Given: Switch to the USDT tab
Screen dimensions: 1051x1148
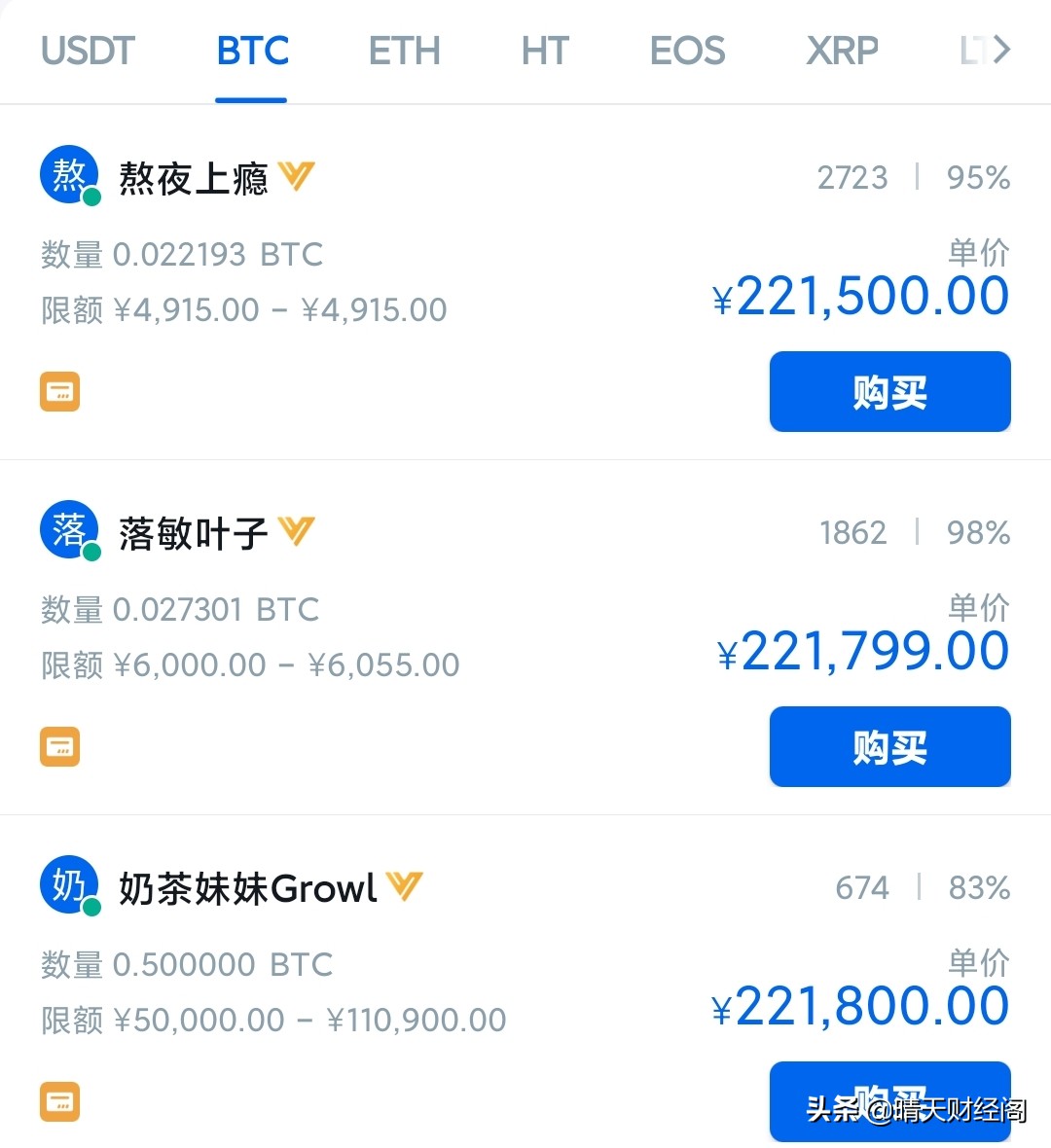Looking at the screenshot, I should pyautogui.click(x=88, y=51).
